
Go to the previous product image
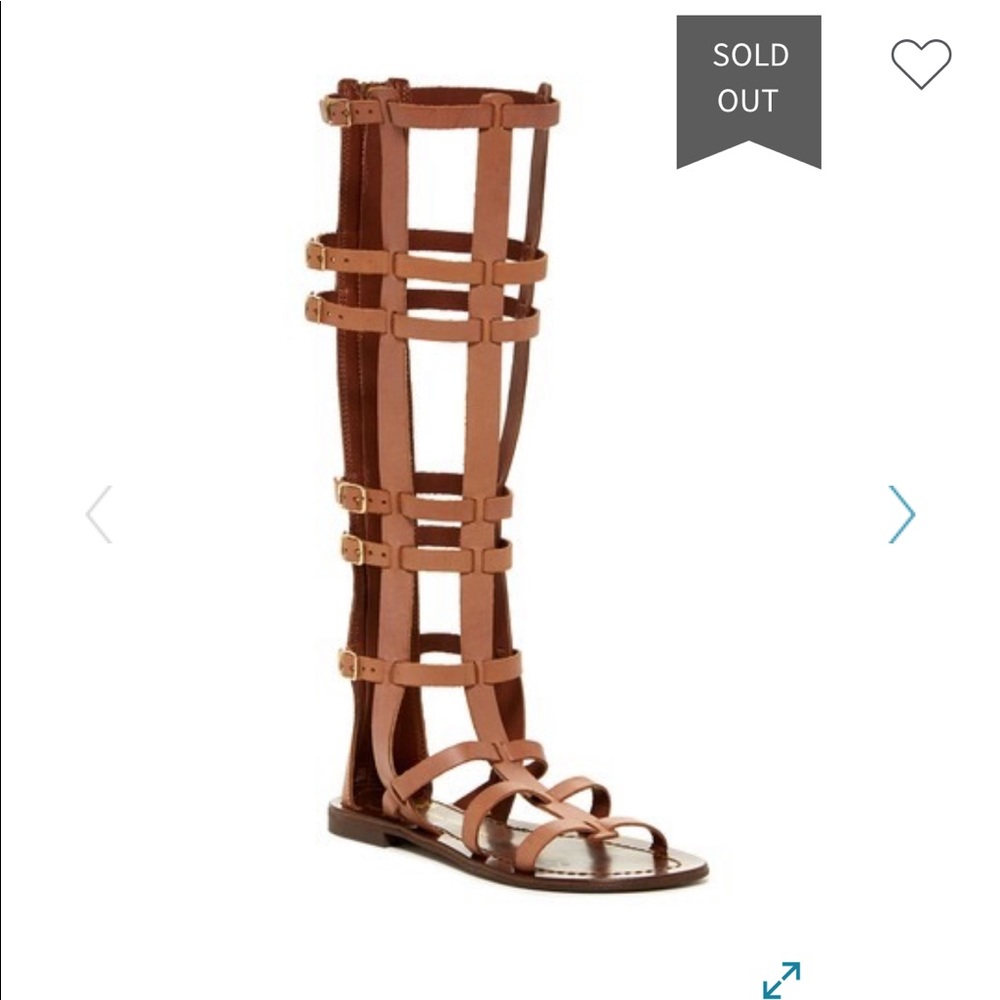(x=99, y=514)
